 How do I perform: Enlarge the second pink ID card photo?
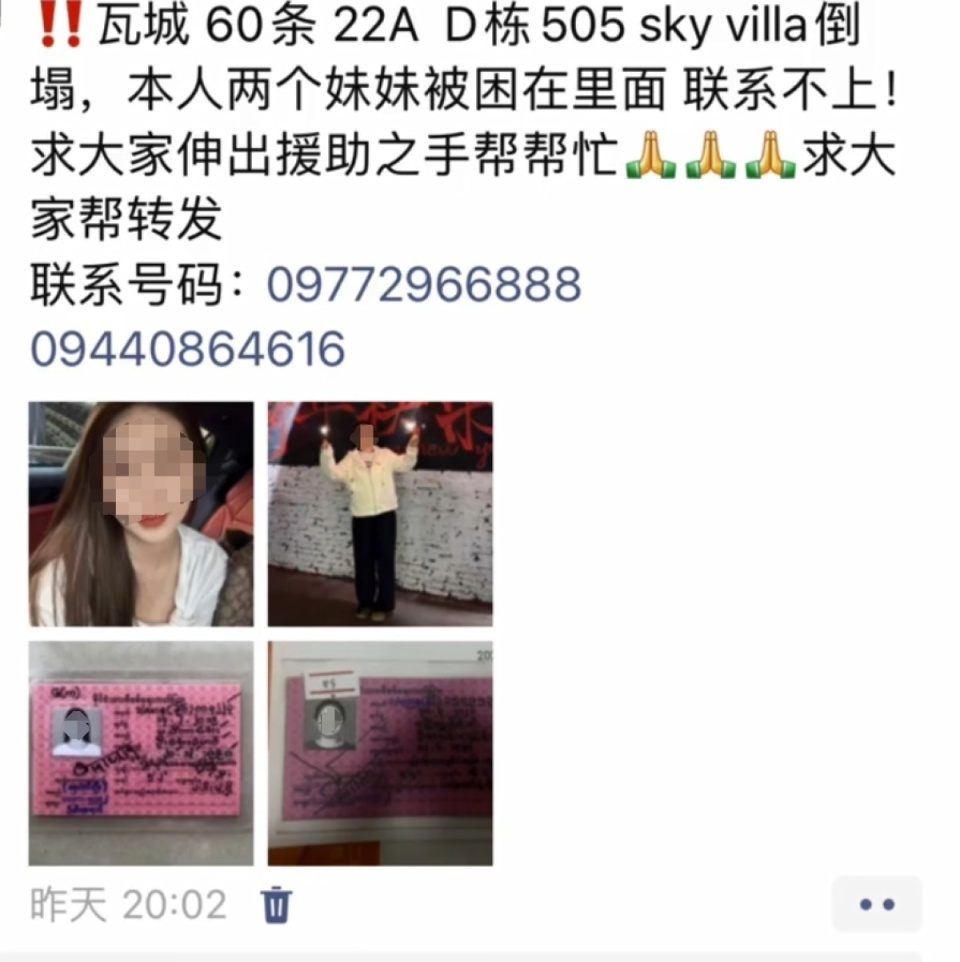pos(380,753)
